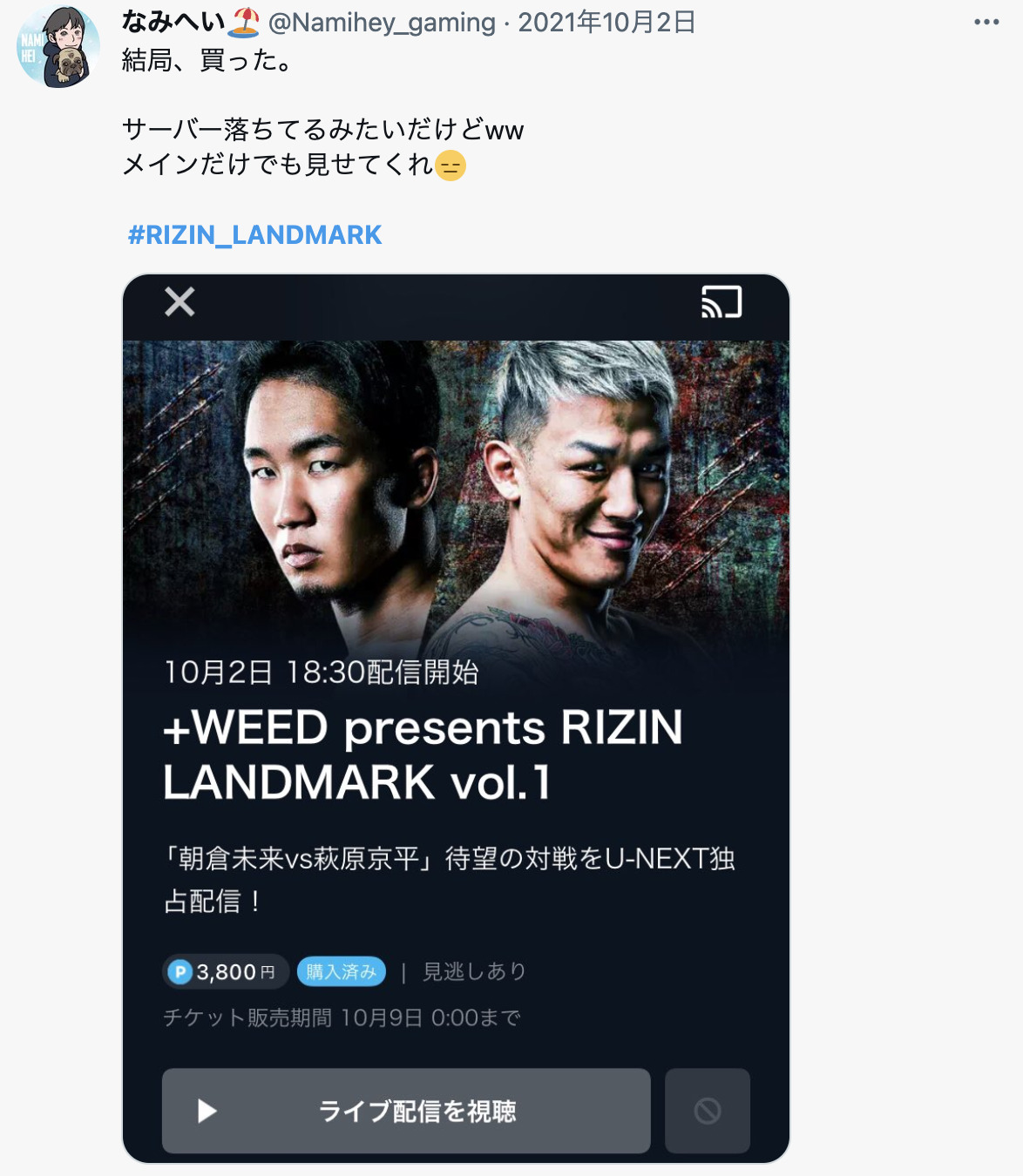Open the tweet's date, 2021年10月2日

(606, 23)
